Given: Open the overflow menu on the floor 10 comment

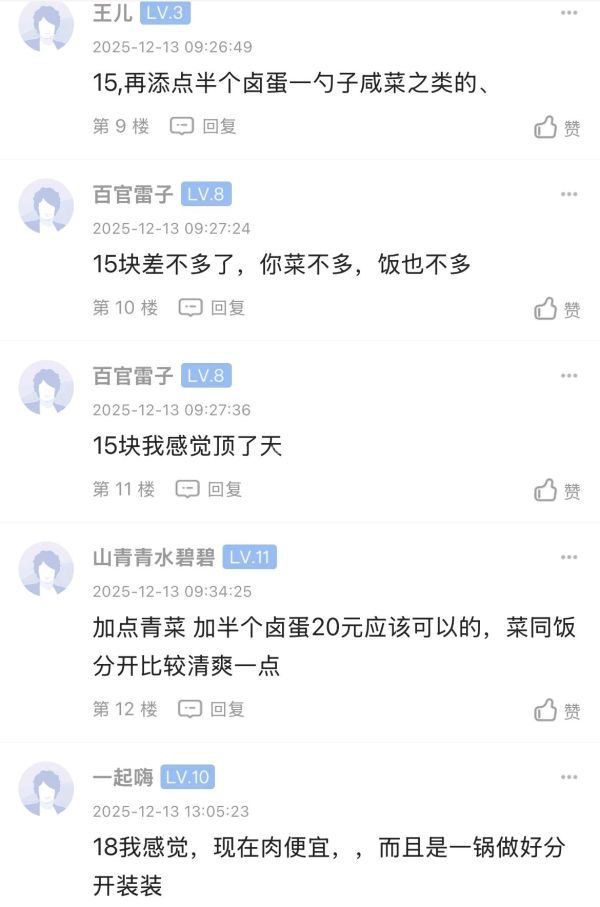Looking at the screenshot, I should tap(569, 194).
